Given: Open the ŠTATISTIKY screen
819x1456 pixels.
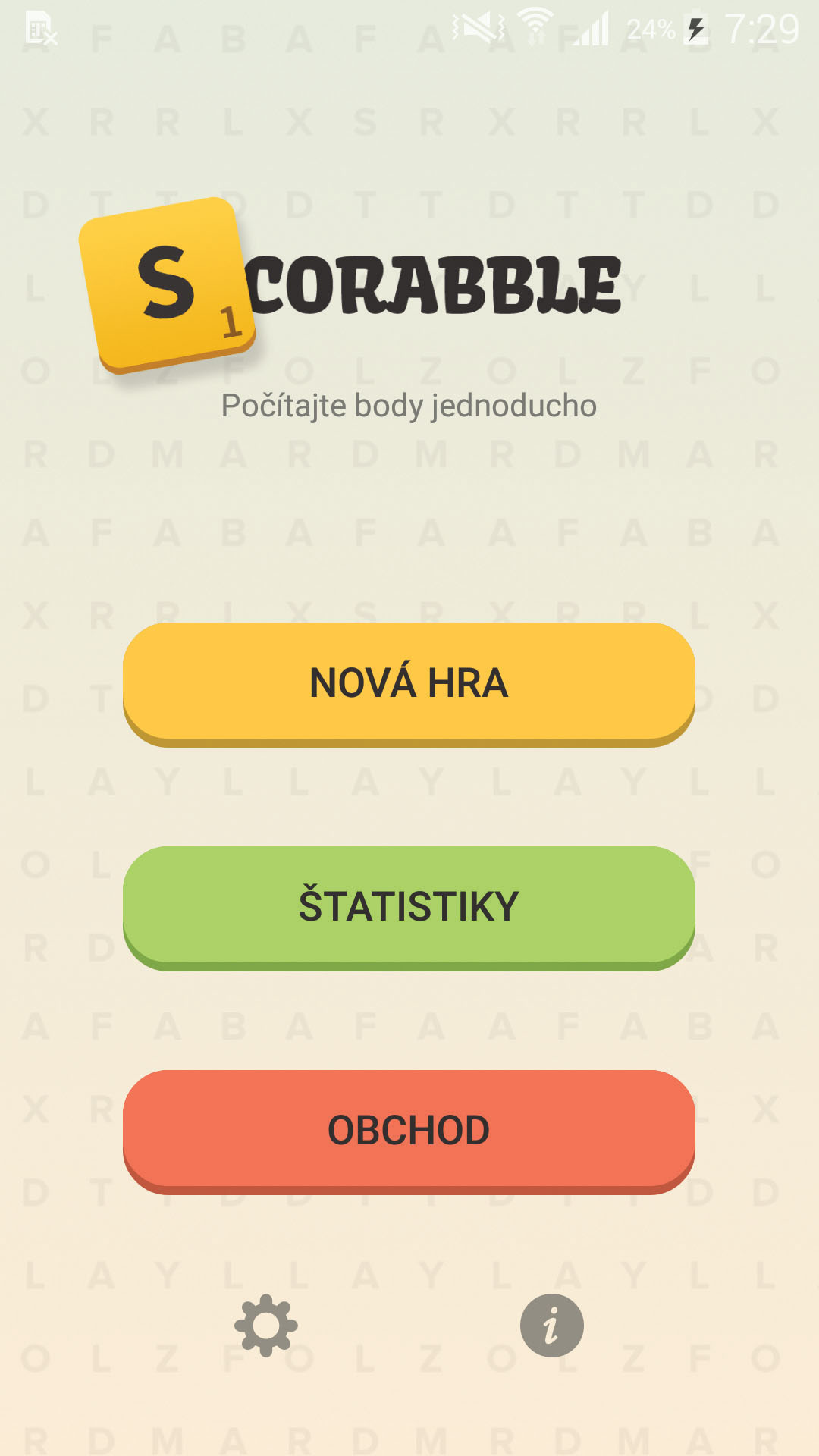Looking at the screenshot, I should point(409,905).
